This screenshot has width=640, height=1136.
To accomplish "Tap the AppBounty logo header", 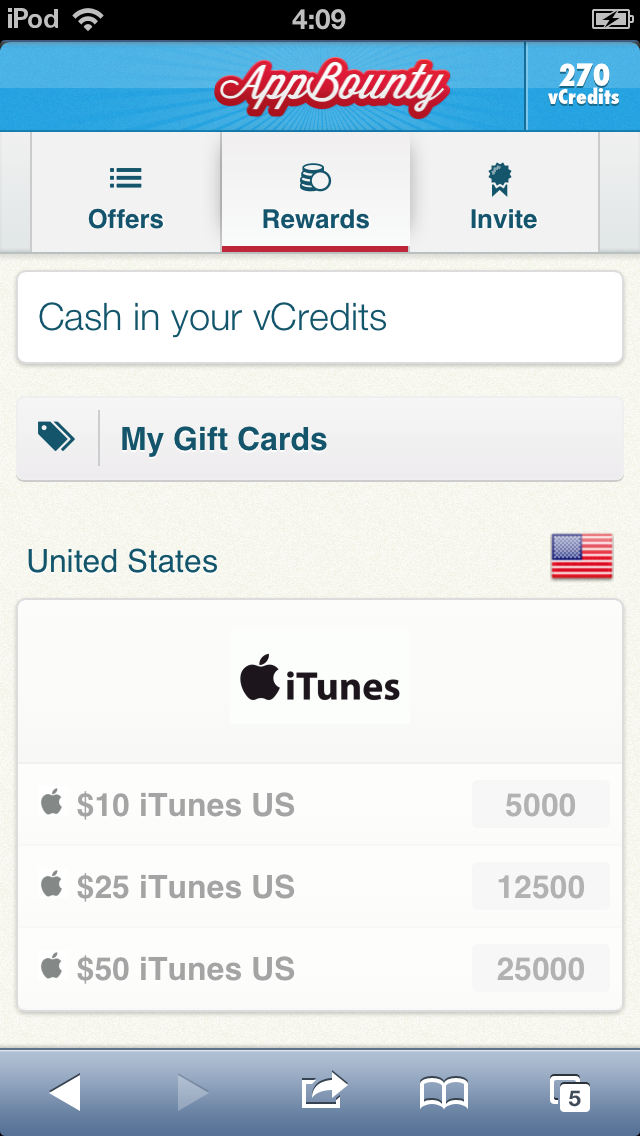I will 331,87.
